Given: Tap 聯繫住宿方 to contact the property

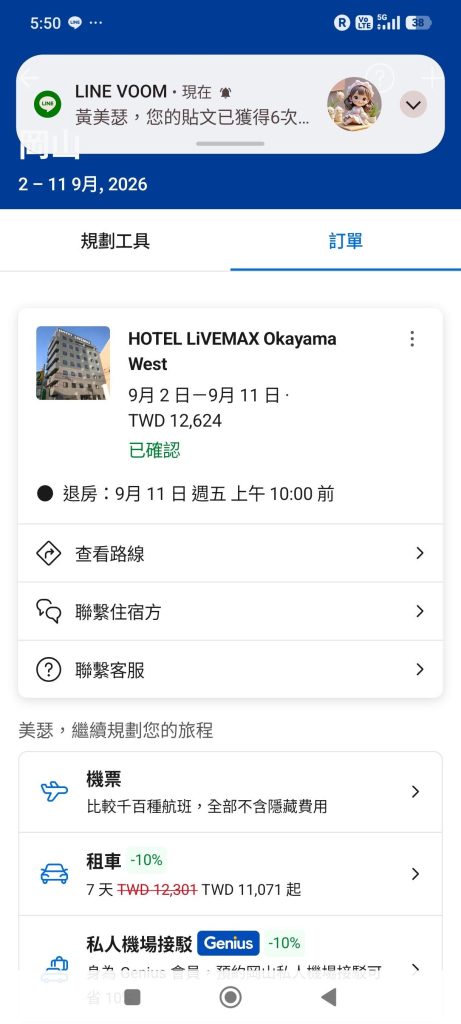Looking at the screenshot, I should [x=230, y=611].
